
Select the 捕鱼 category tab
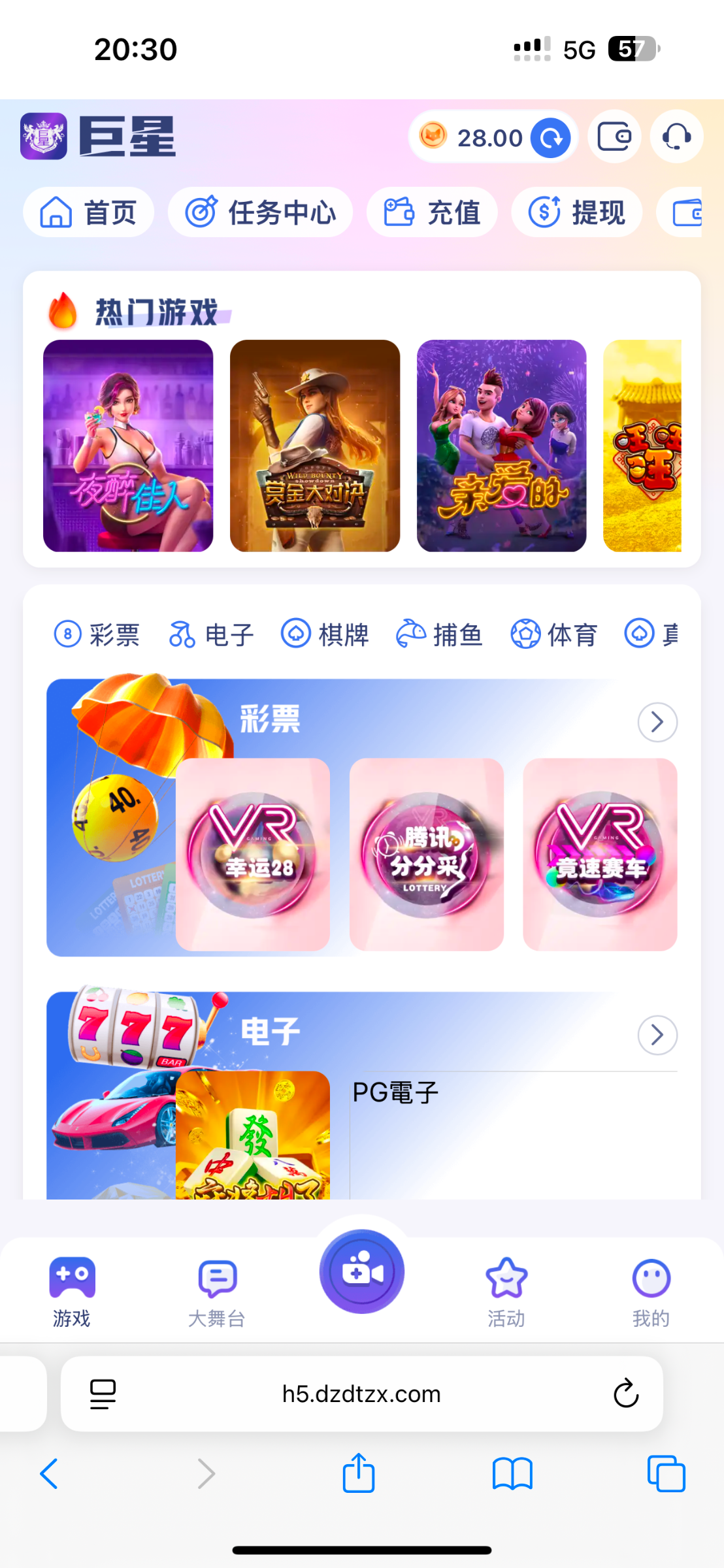pos(439,634)
